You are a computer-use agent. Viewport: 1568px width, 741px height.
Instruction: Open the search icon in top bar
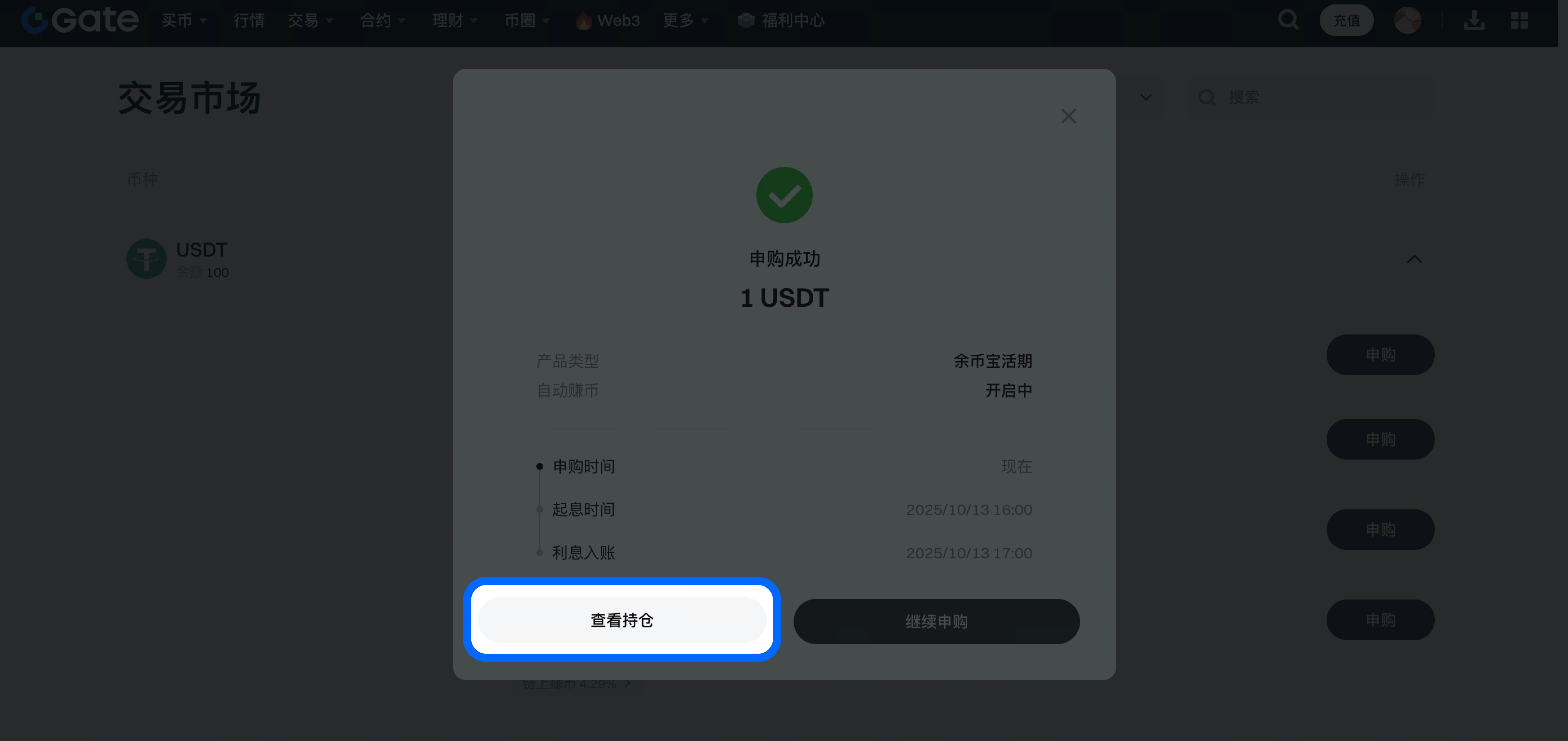point(1288,20)
